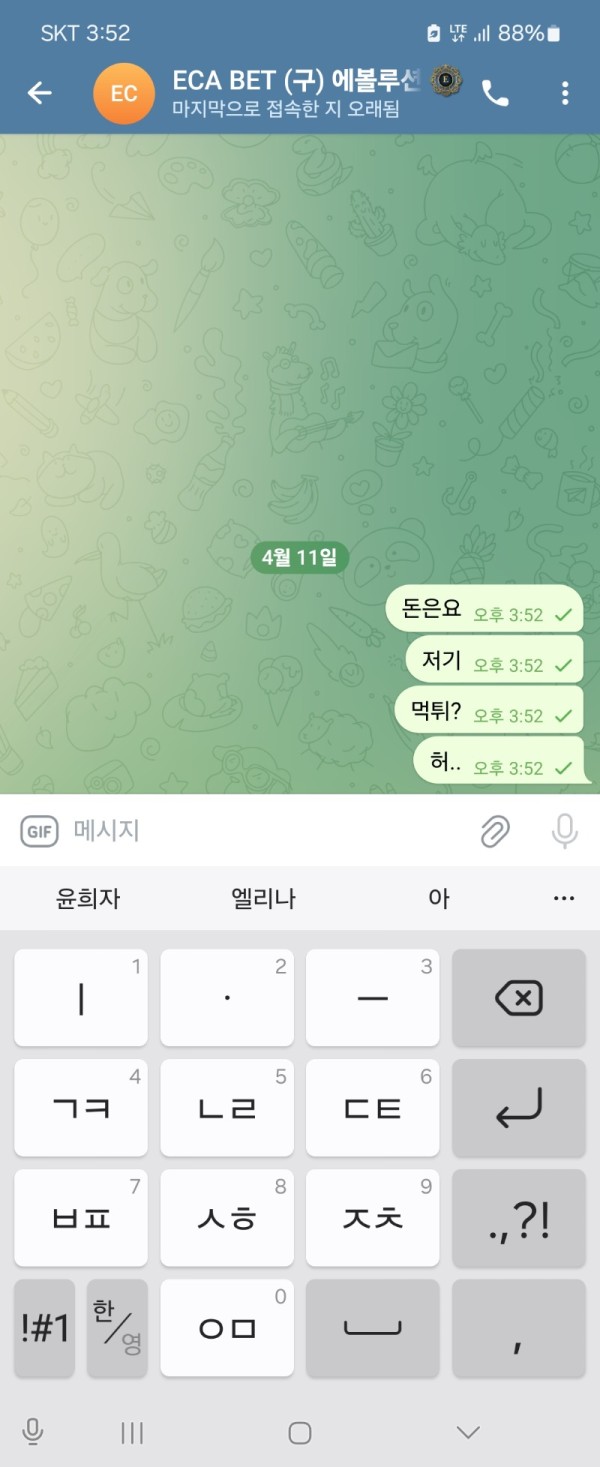Open symbols keyboard with !#1 key
600x1467 pixels.
click(x=45, y=1327)
